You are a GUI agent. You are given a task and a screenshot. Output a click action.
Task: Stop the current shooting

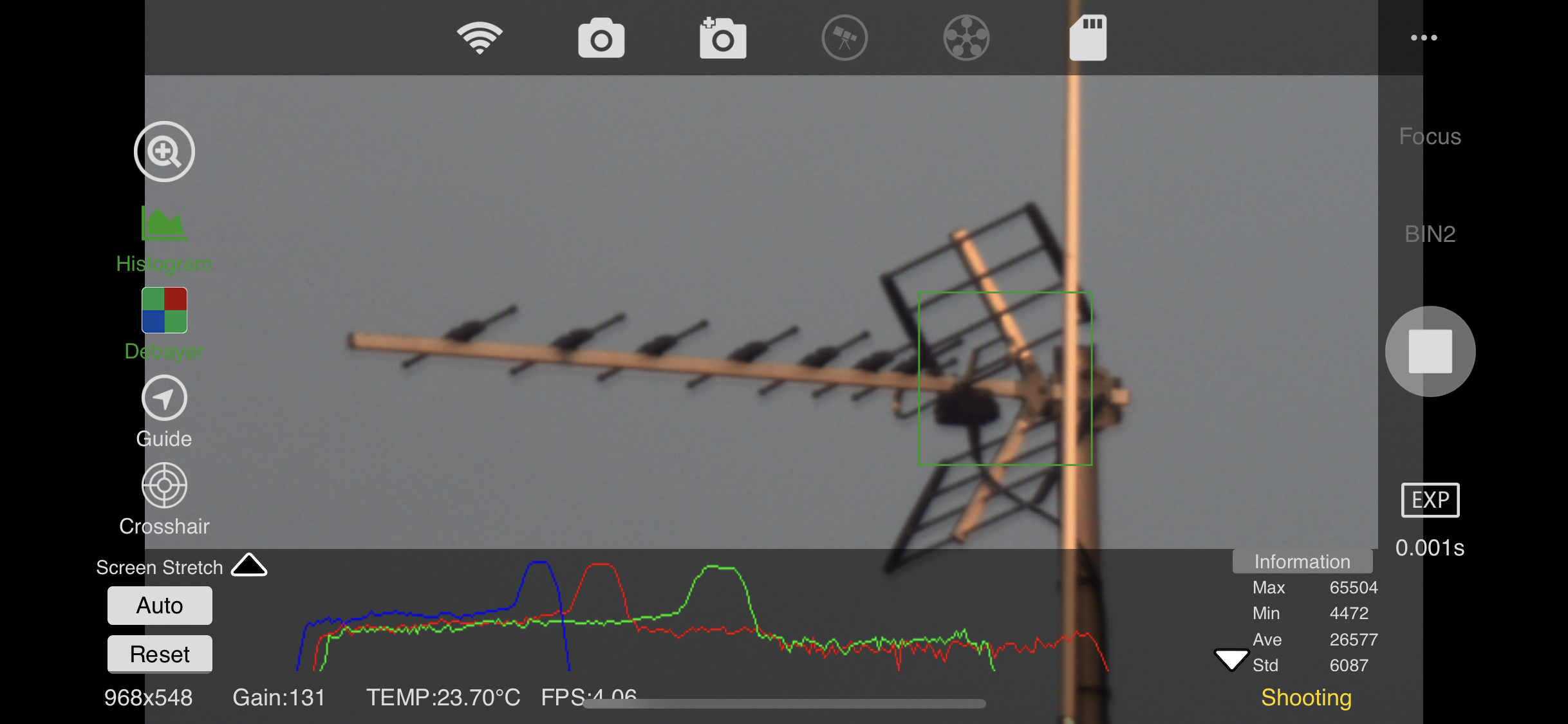coord(1430,351)
